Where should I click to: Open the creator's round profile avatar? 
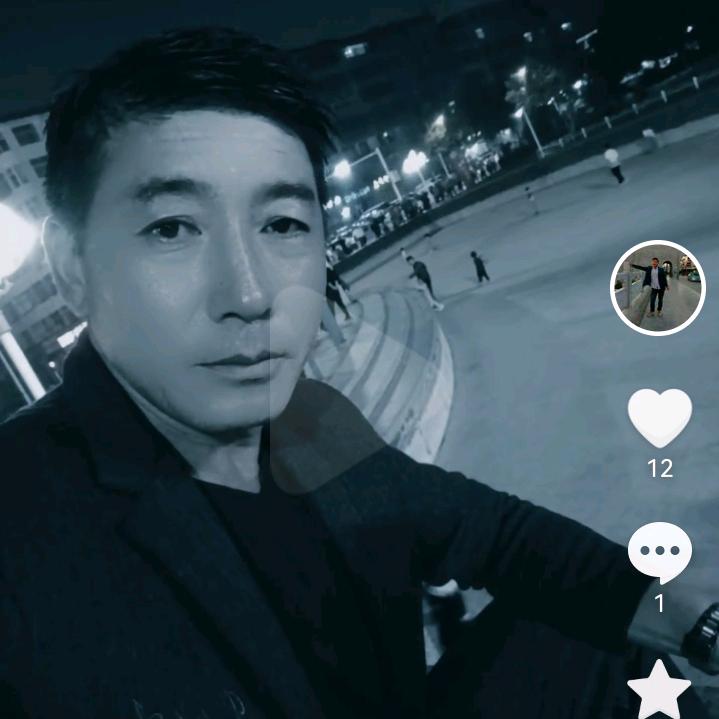point(658,288)
